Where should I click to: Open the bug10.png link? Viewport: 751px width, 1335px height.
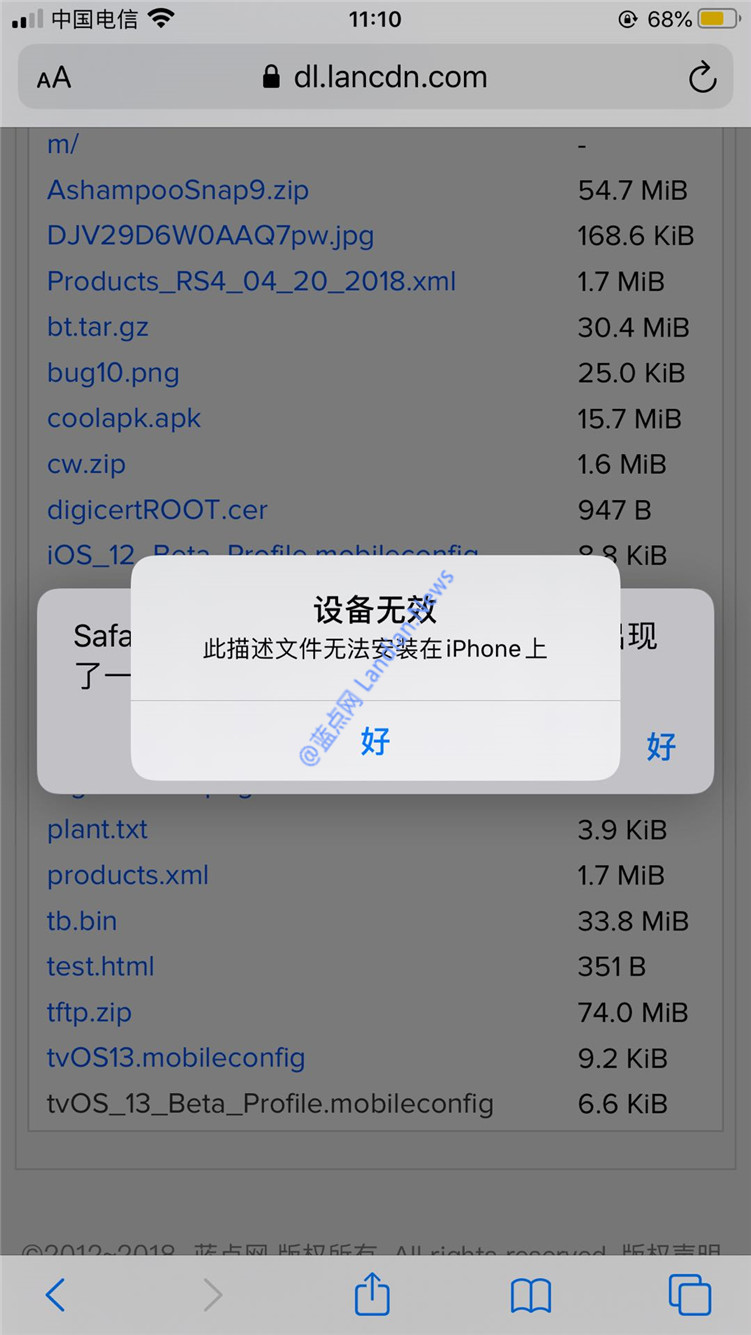[113, 373]
